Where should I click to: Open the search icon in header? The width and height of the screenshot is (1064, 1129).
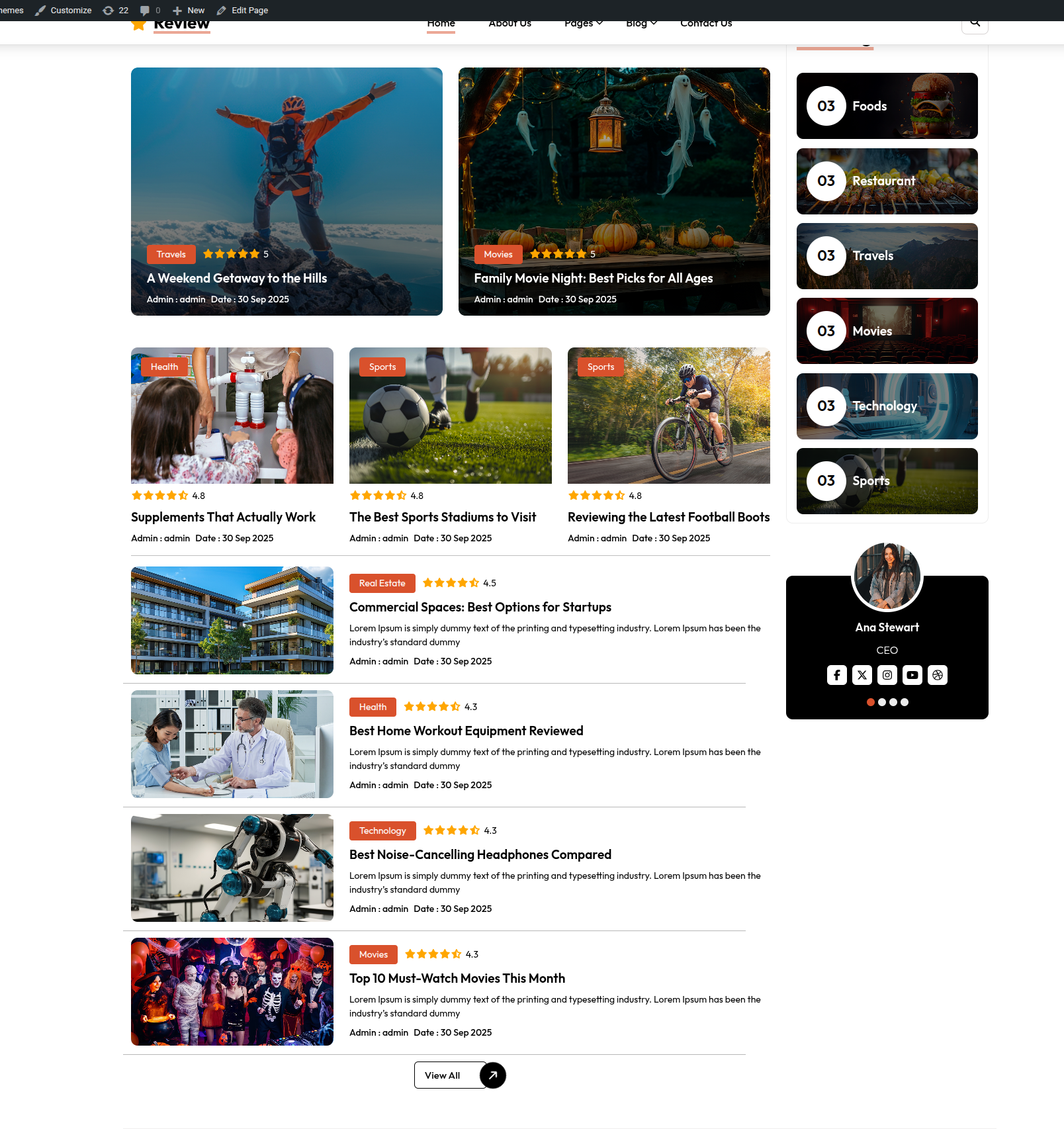pos(975,23)
